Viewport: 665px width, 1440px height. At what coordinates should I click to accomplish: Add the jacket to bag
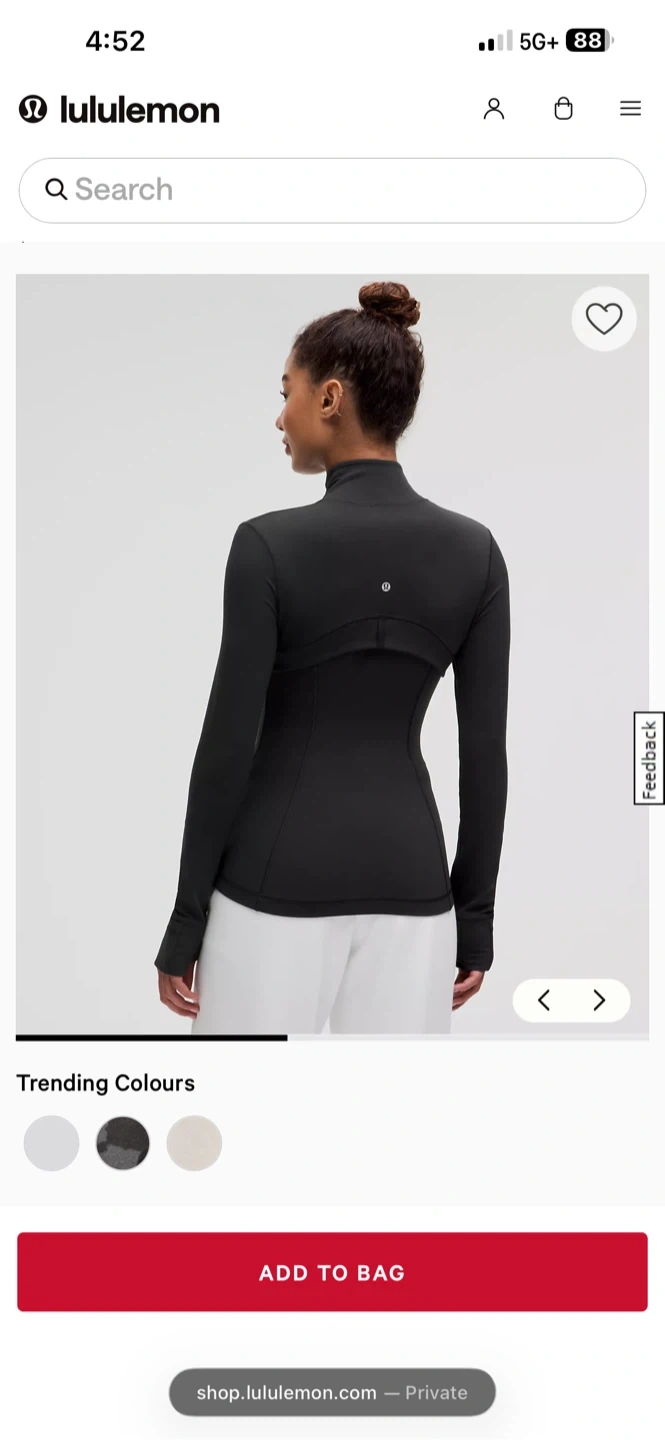(332, 1272)
